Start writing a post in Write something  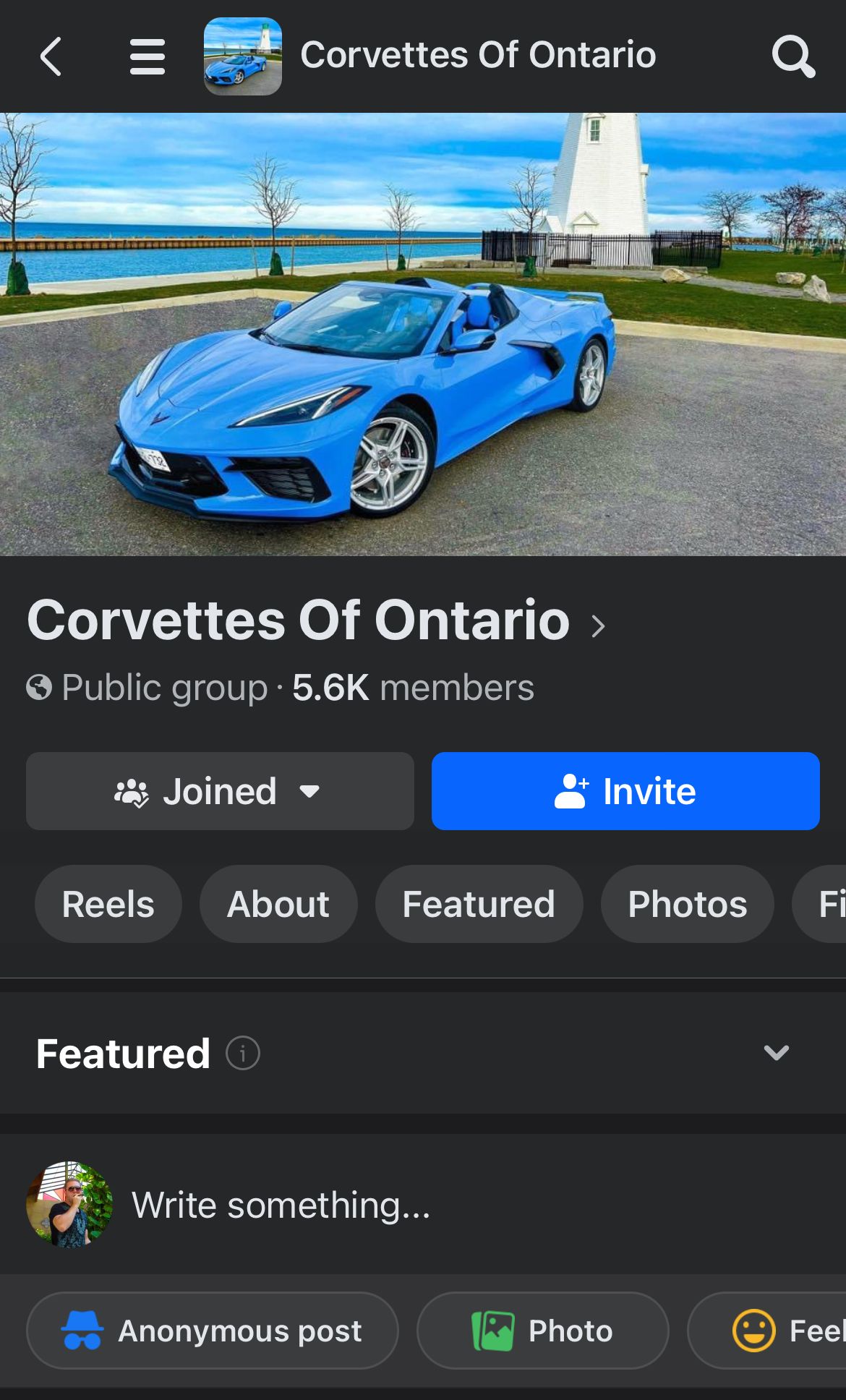[281, 1205]
